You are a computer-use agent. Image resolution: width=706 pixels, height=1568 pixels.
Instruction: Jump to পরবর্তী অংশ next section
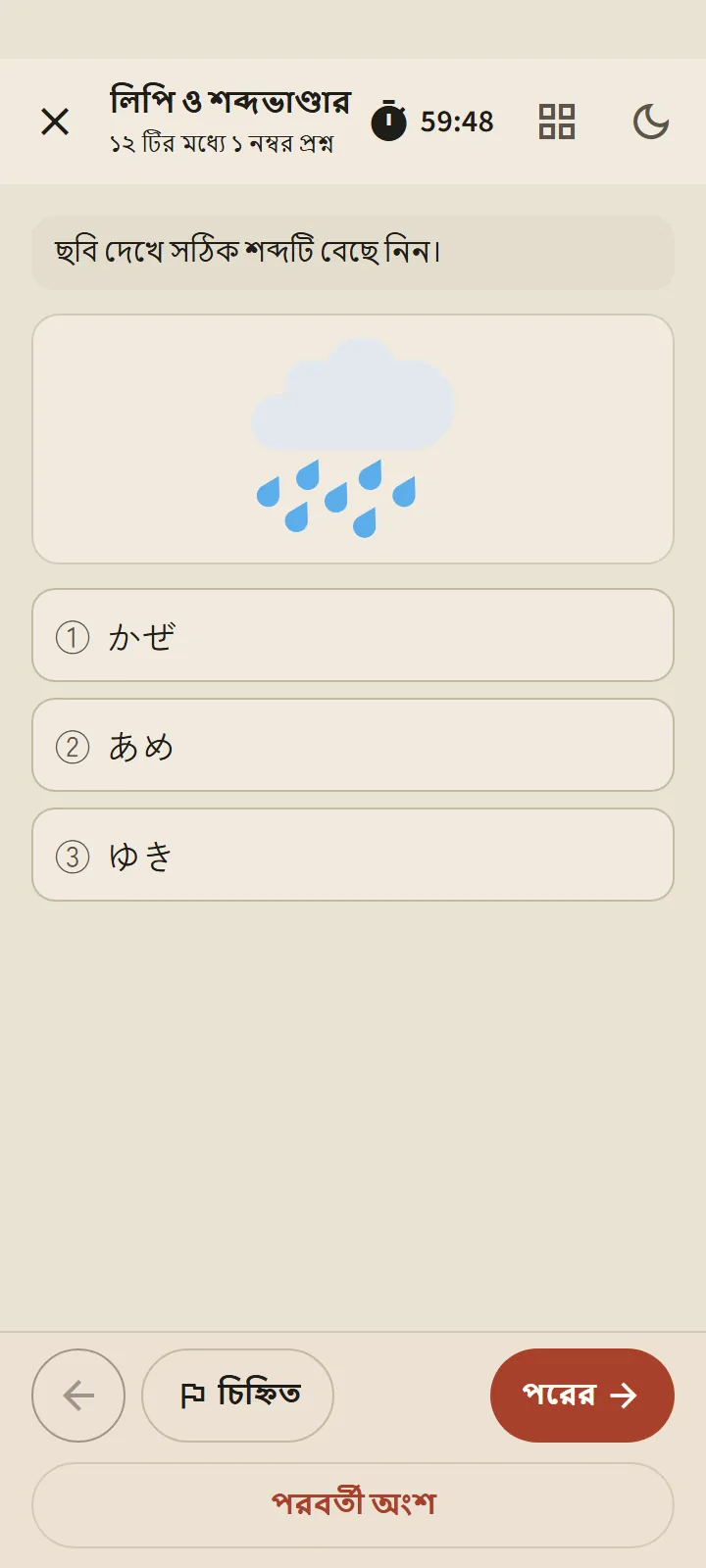click(x=353, y=1505)
